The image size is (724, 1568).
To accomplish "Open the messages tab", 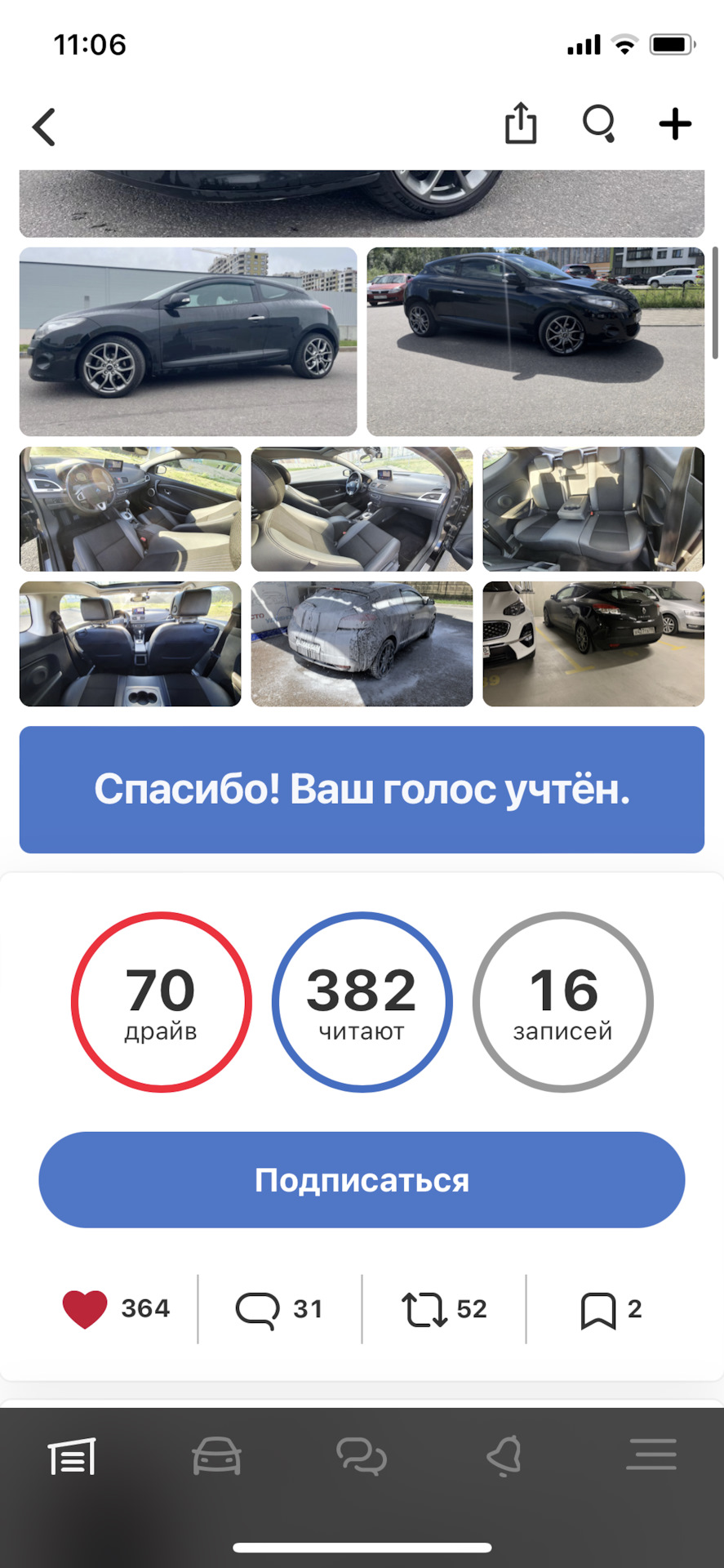I will 361,1456.
